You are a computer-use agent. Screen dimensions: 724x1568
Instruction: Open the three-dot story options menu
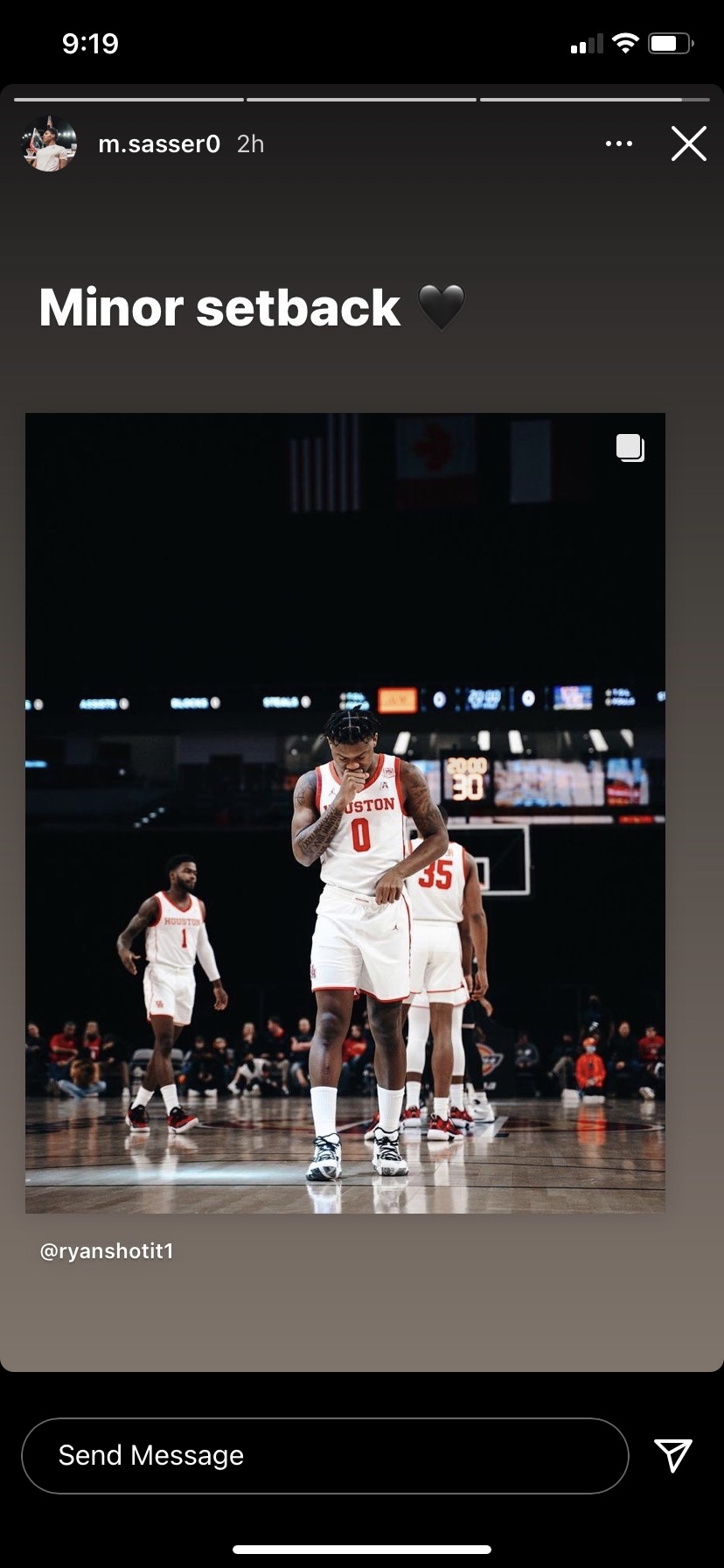(619, 143)
